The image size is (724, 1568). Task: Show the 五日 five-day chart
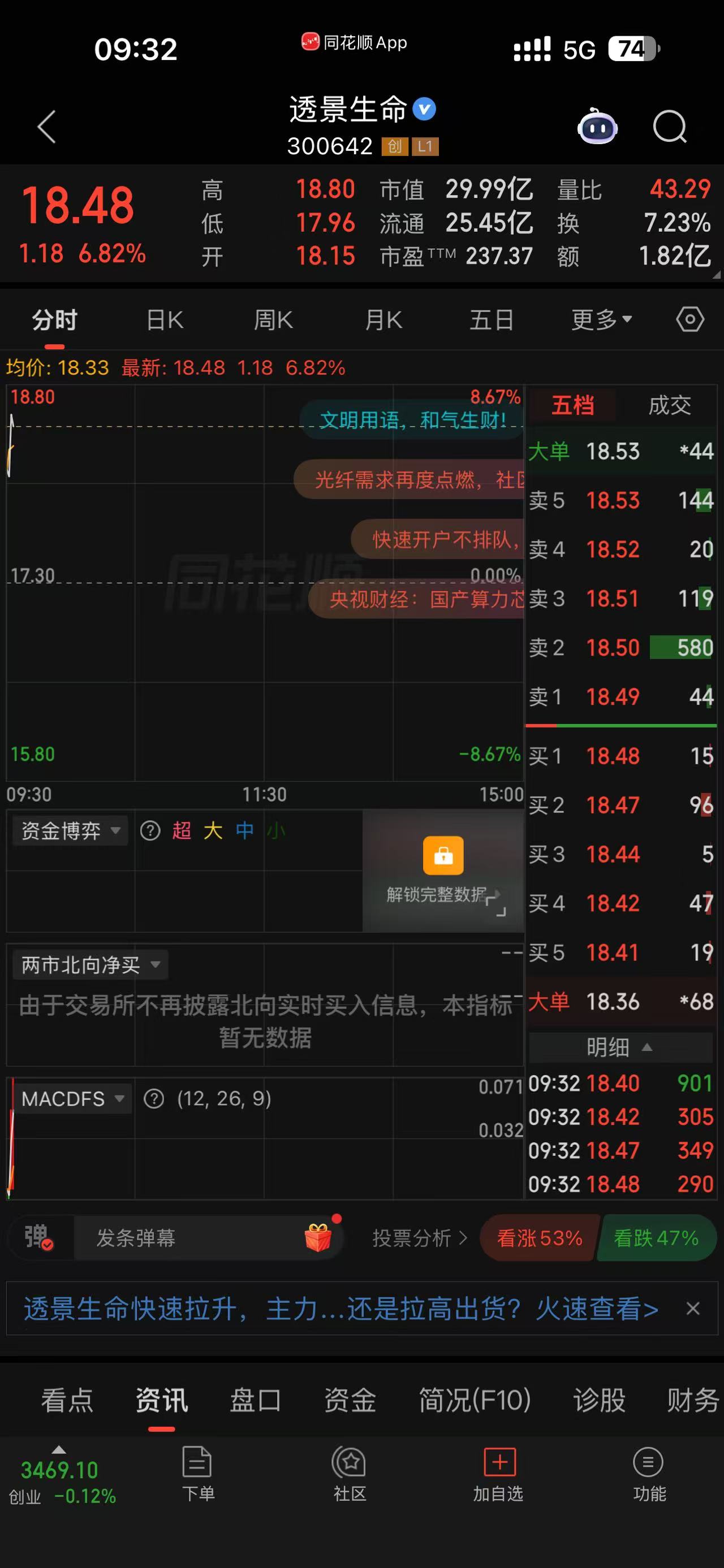point(492,319)
